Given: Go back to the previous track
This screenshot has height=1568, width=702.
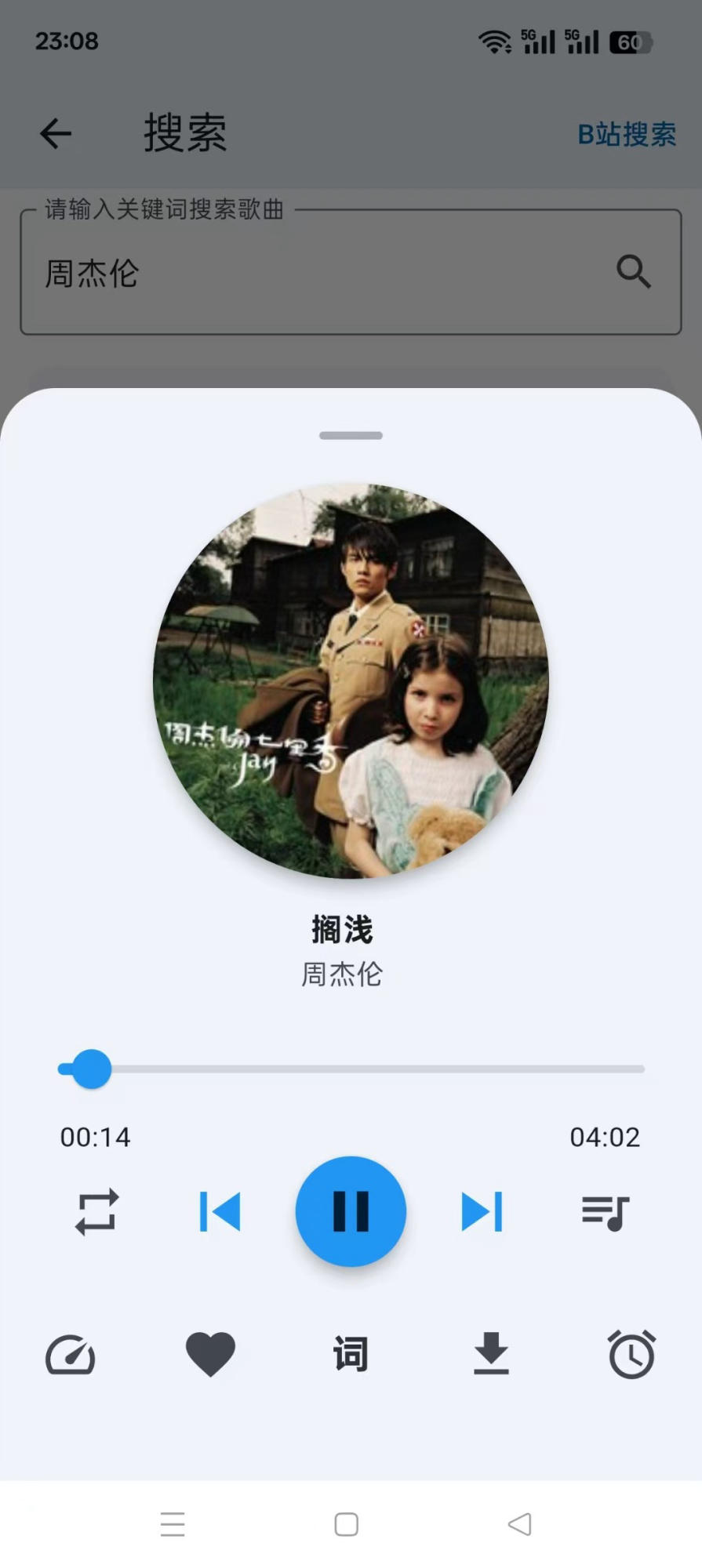Looking at the screenshot, I should tap(220, 1211).
